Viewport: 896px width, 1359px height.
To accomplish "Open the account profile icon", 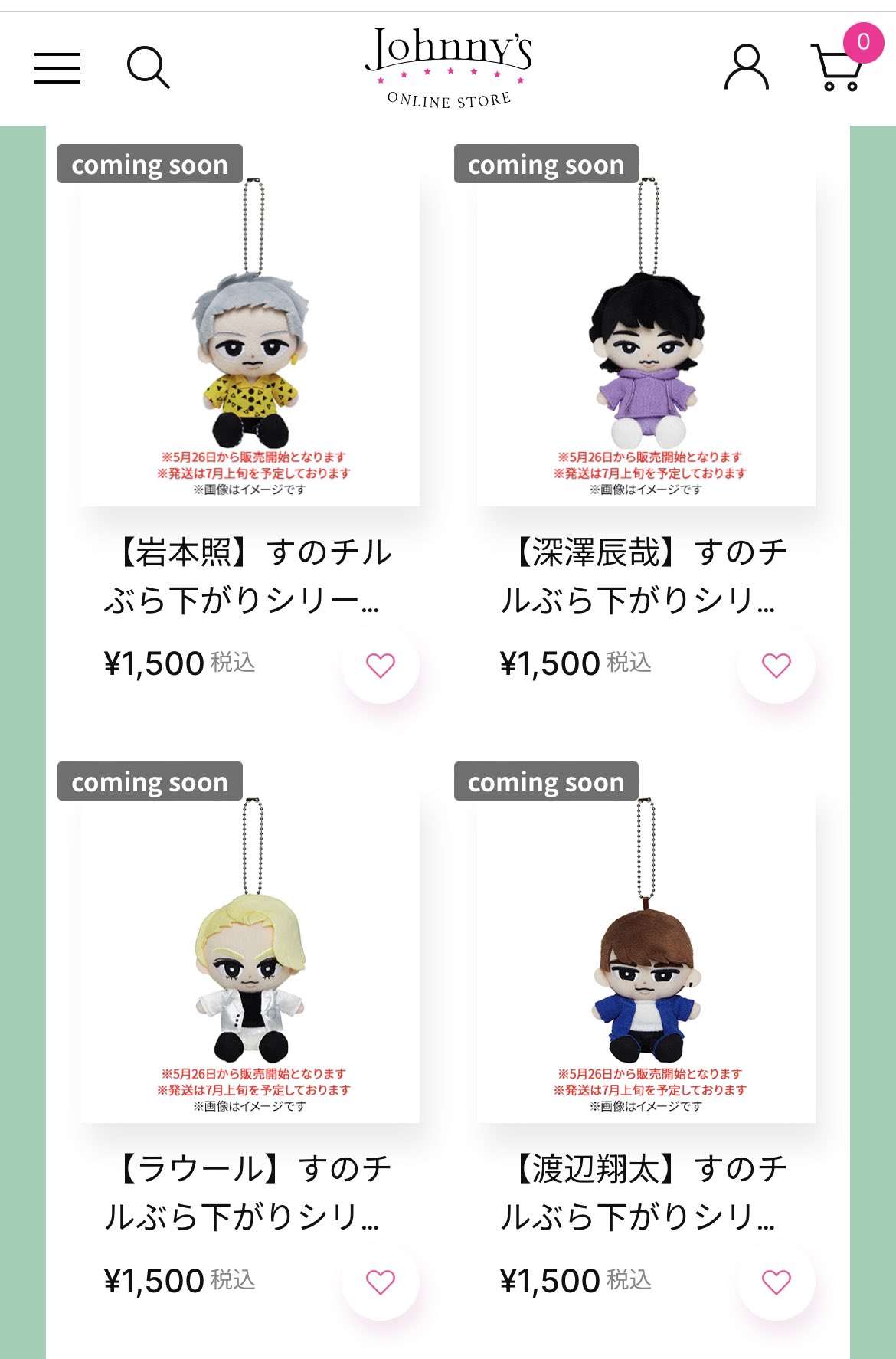I will [746, 67].
